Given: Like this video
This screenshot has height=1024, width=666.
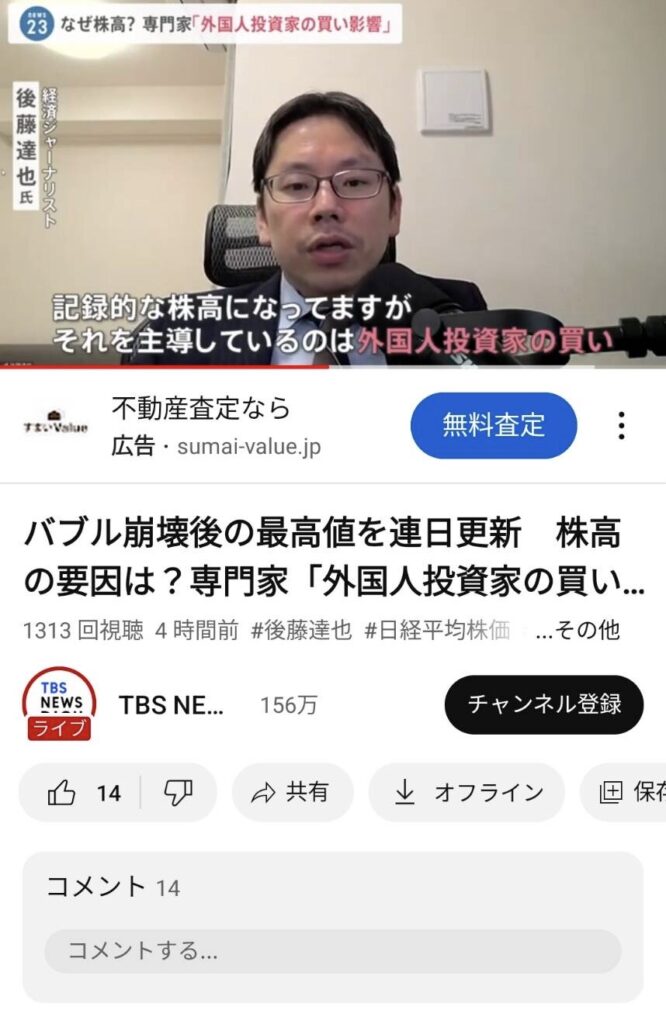Looking at the screenshot, I should (82, 793).
